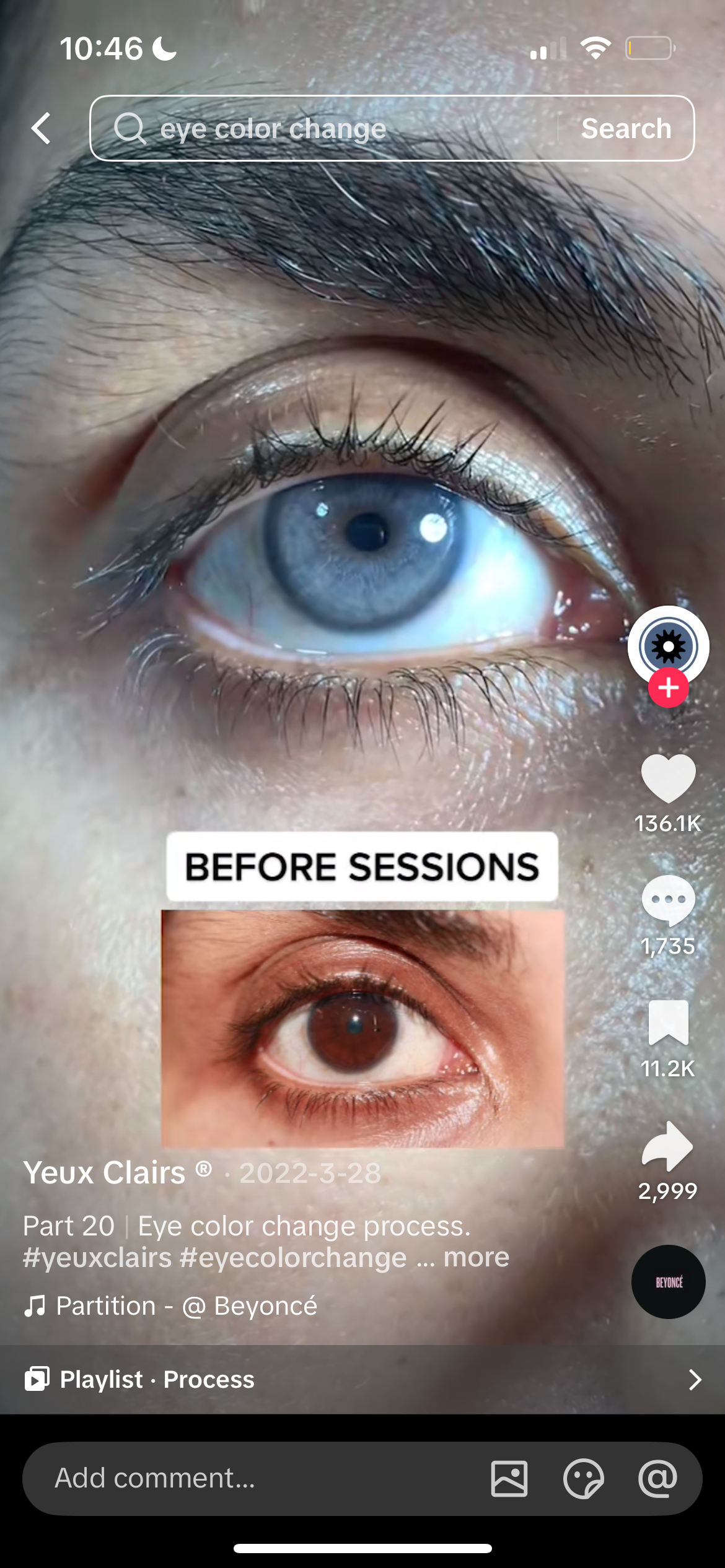The width and height of the screenshot is (725, 1568).
Task: Open the sticker emoji picker
Action: (583, 1478)
